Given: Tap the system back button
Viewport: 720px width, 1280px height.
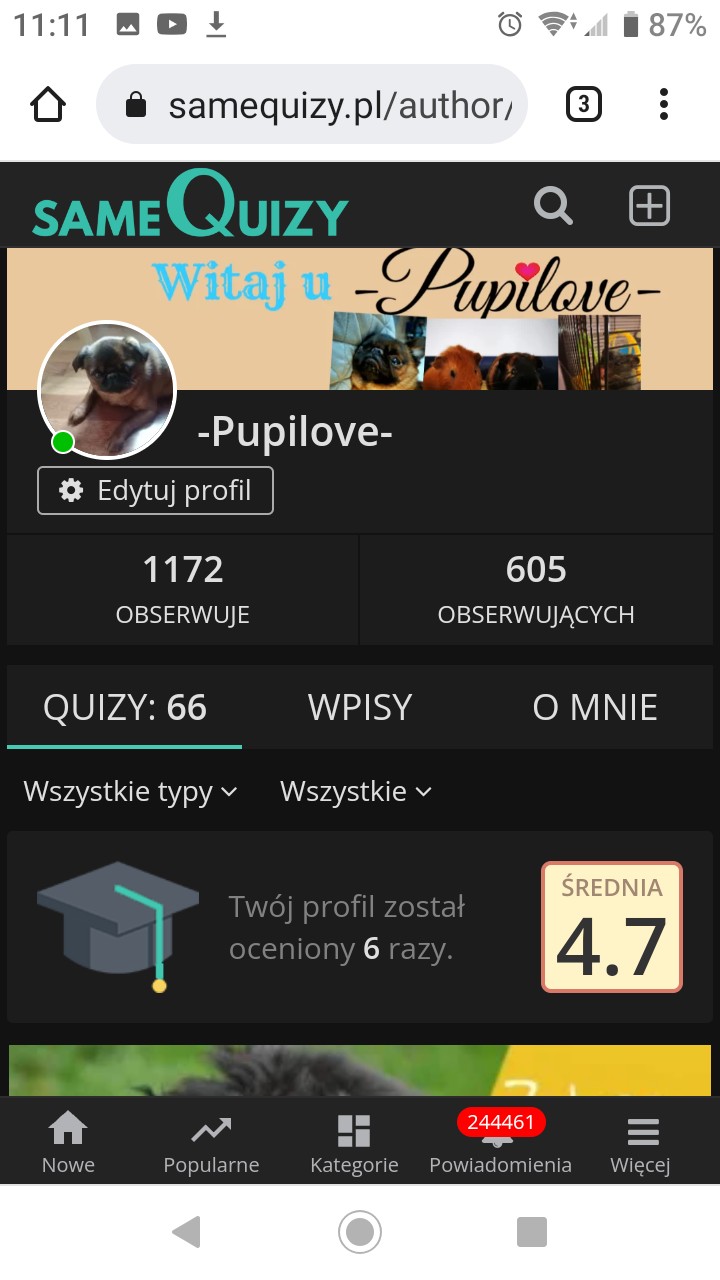Looking at the screenshot, I should (186, 1232).
